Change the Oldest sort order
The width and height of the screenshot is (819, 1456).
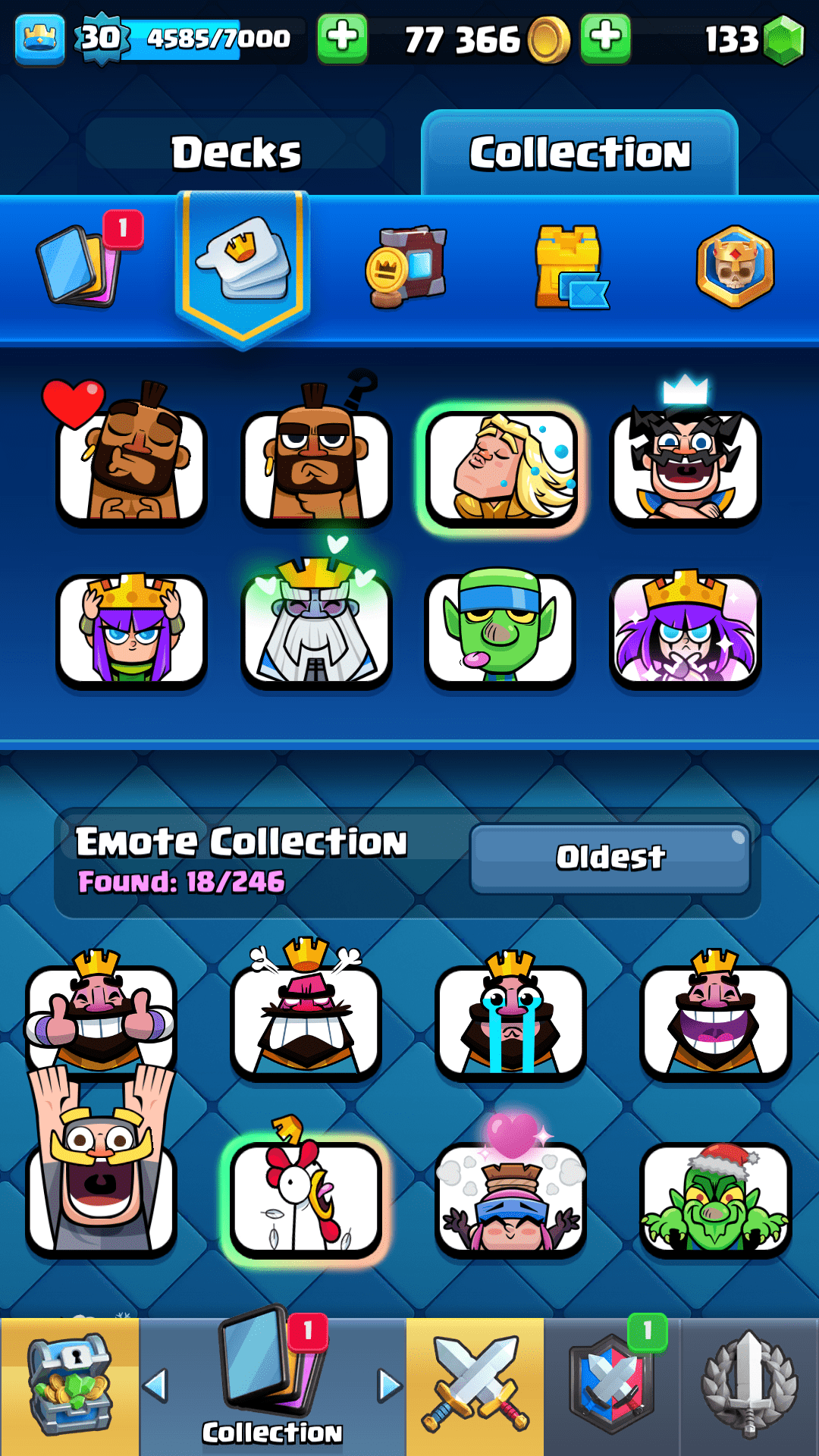[610, 858]
